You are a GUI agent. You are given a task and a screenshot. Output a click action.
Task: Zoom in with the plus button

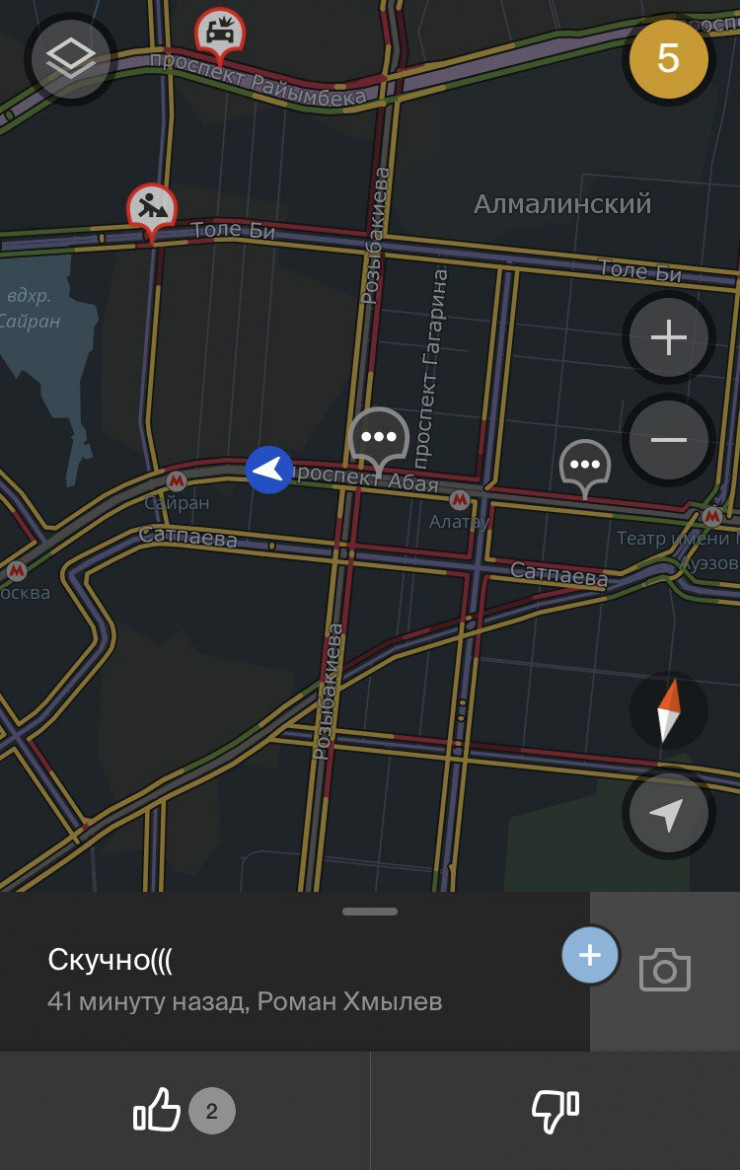[x=668, y=338]
